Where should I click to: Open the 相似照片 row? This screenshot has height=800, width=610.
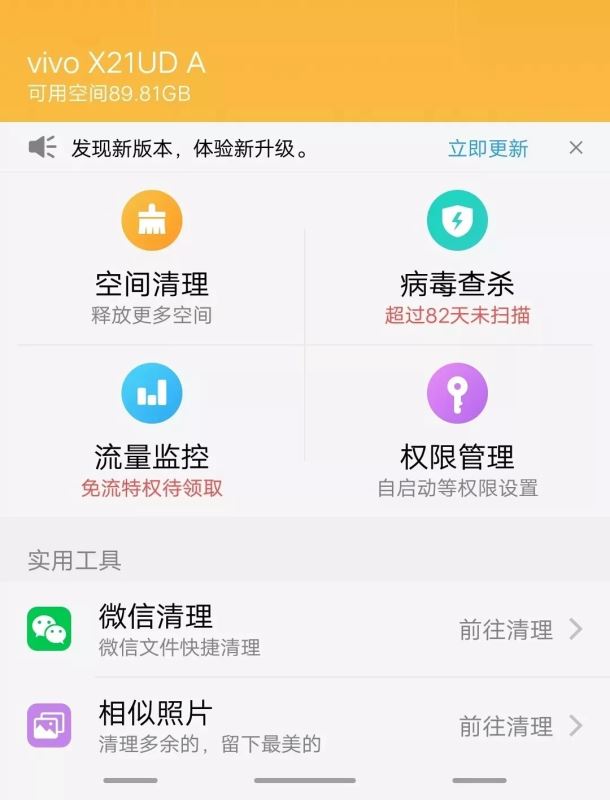point(304,726)
